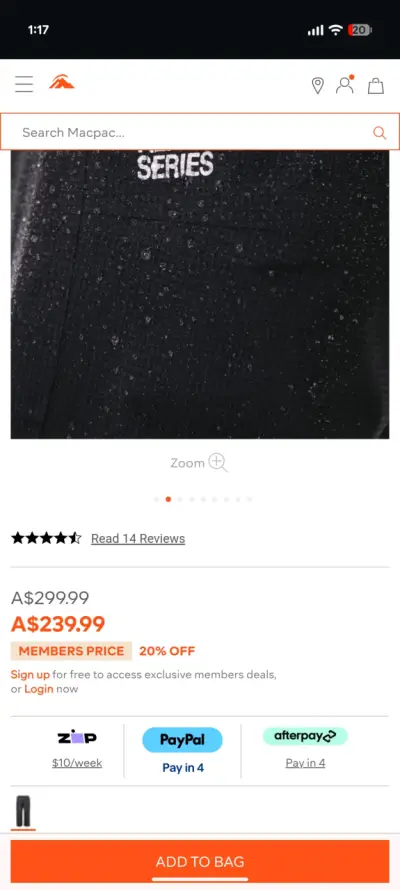The image size is (400, 890).
Task: Open the hamburger menu
Action: click(x=24, y=84)
